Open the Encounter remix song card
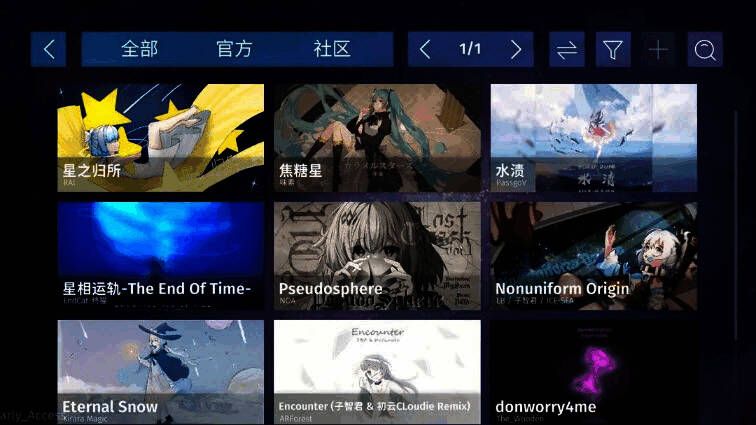Viewport: 756px width, 425px height. [x=377, y=370]
